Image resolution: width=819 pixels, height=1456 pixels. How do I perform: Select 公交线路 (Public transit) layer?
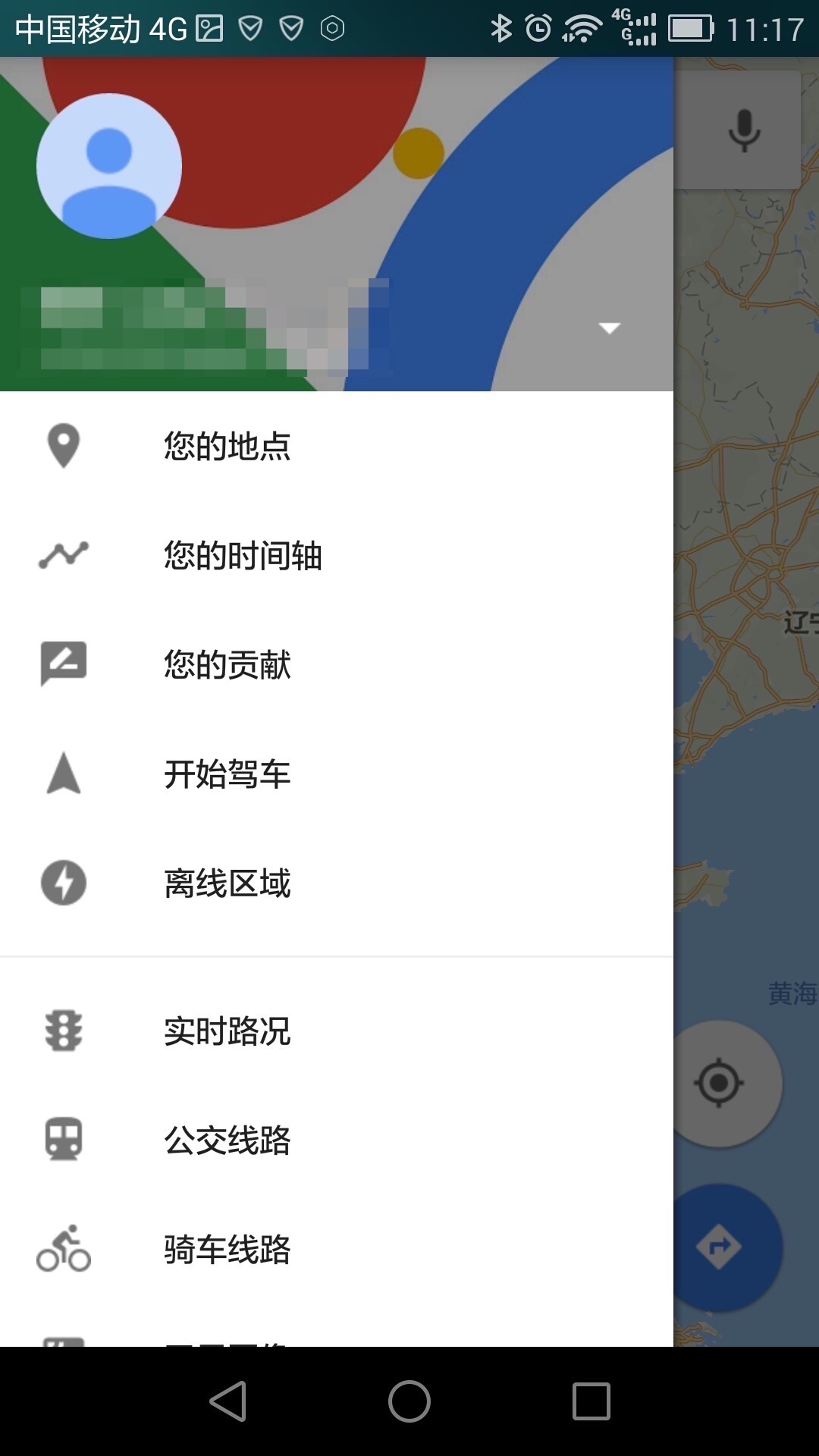pyautogui.click(x=227, y=1140)
